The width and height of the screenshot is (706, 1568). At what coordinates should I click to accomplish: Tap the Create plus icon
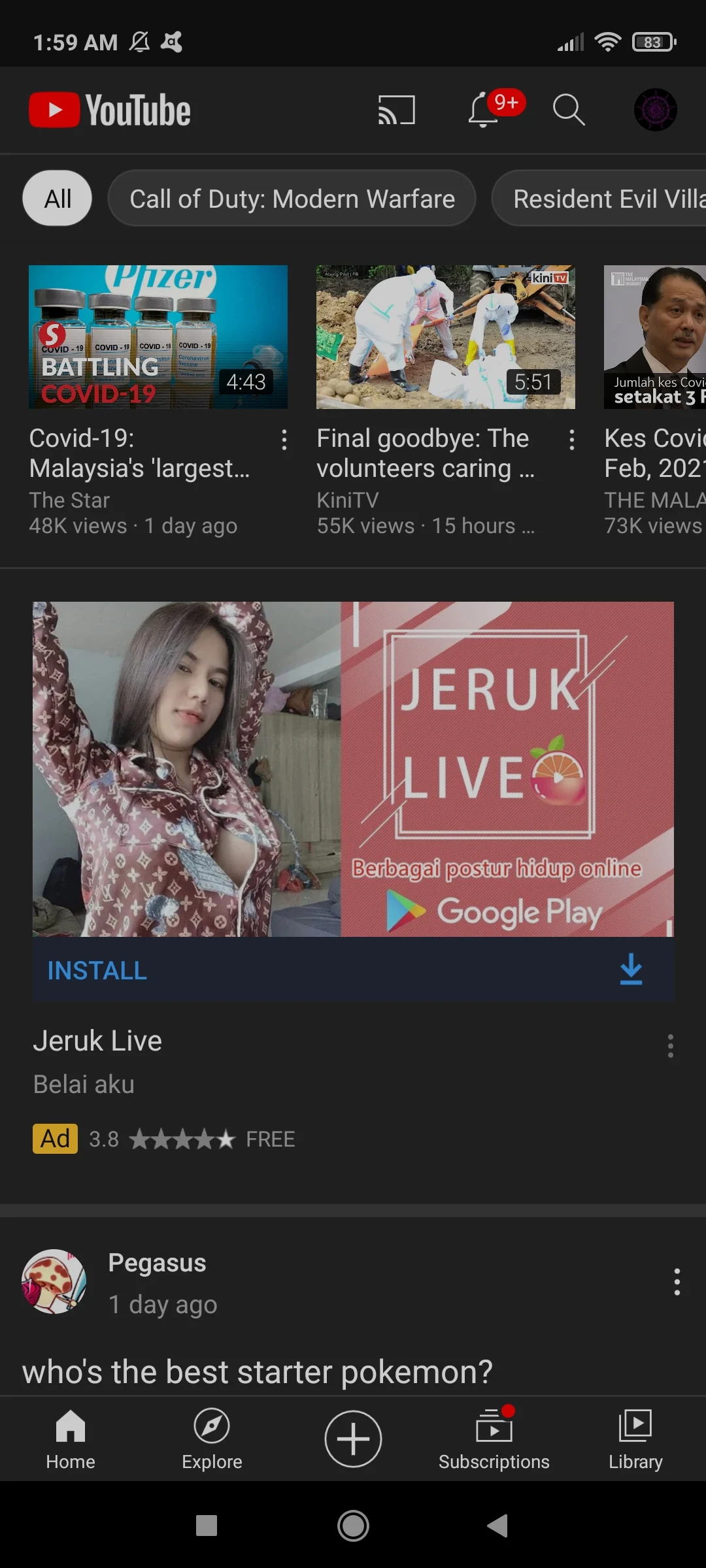[352, 1437]
